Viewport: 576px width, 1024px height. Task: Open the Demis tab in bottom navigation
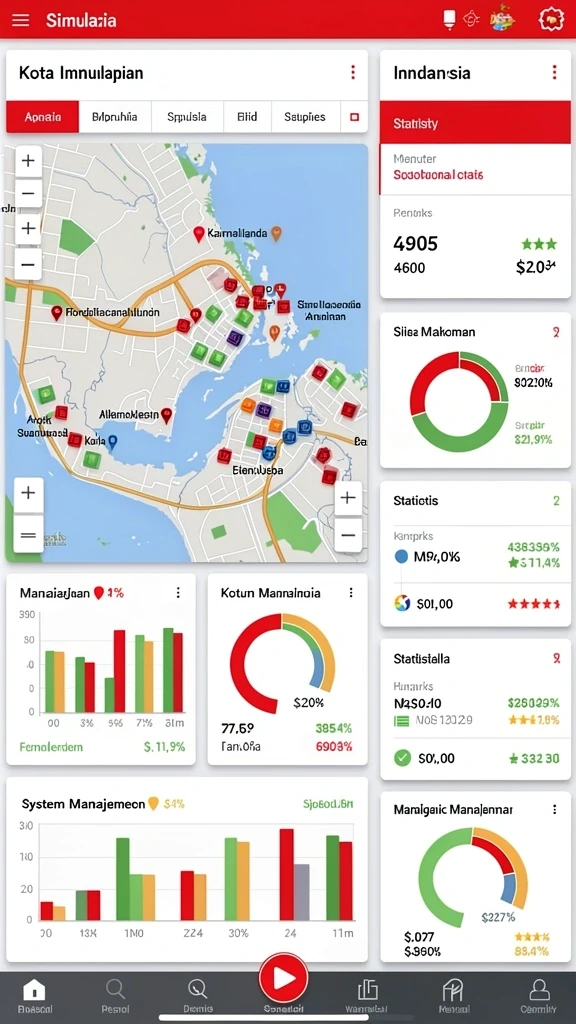pos(197,995)
